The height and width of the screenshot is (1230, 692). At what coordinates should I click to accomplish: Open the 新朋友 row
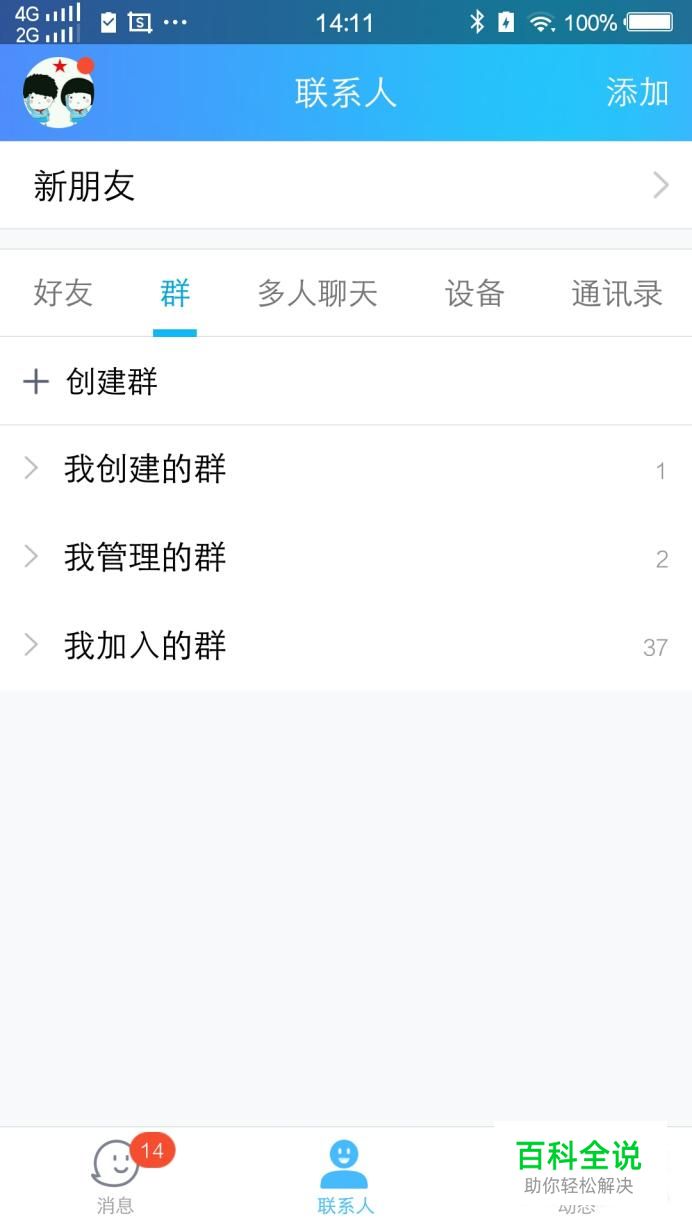[345, 185]
